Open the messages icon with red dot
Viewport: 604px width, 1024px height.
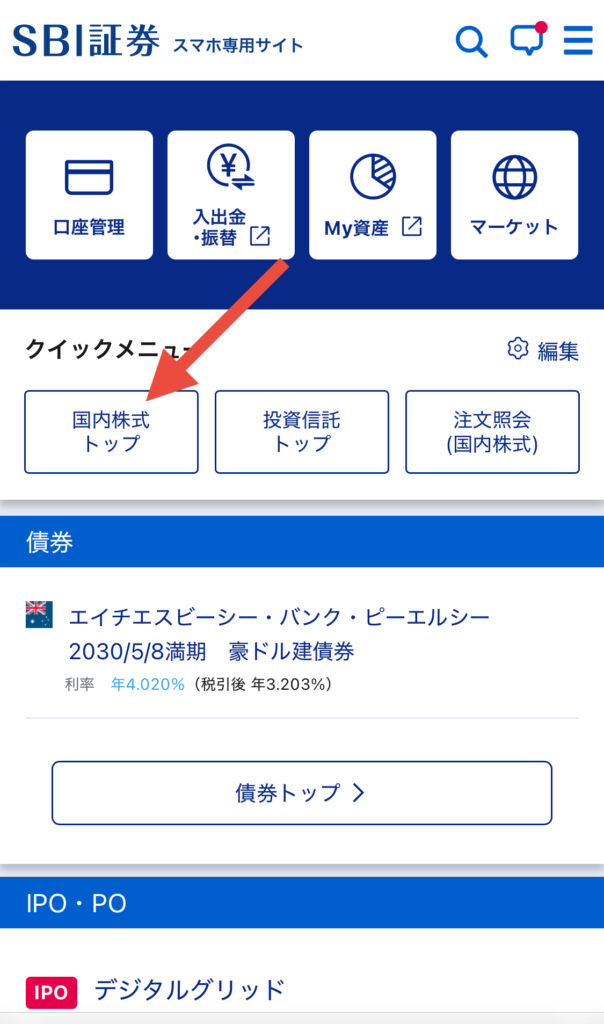[x=527, y=40]
